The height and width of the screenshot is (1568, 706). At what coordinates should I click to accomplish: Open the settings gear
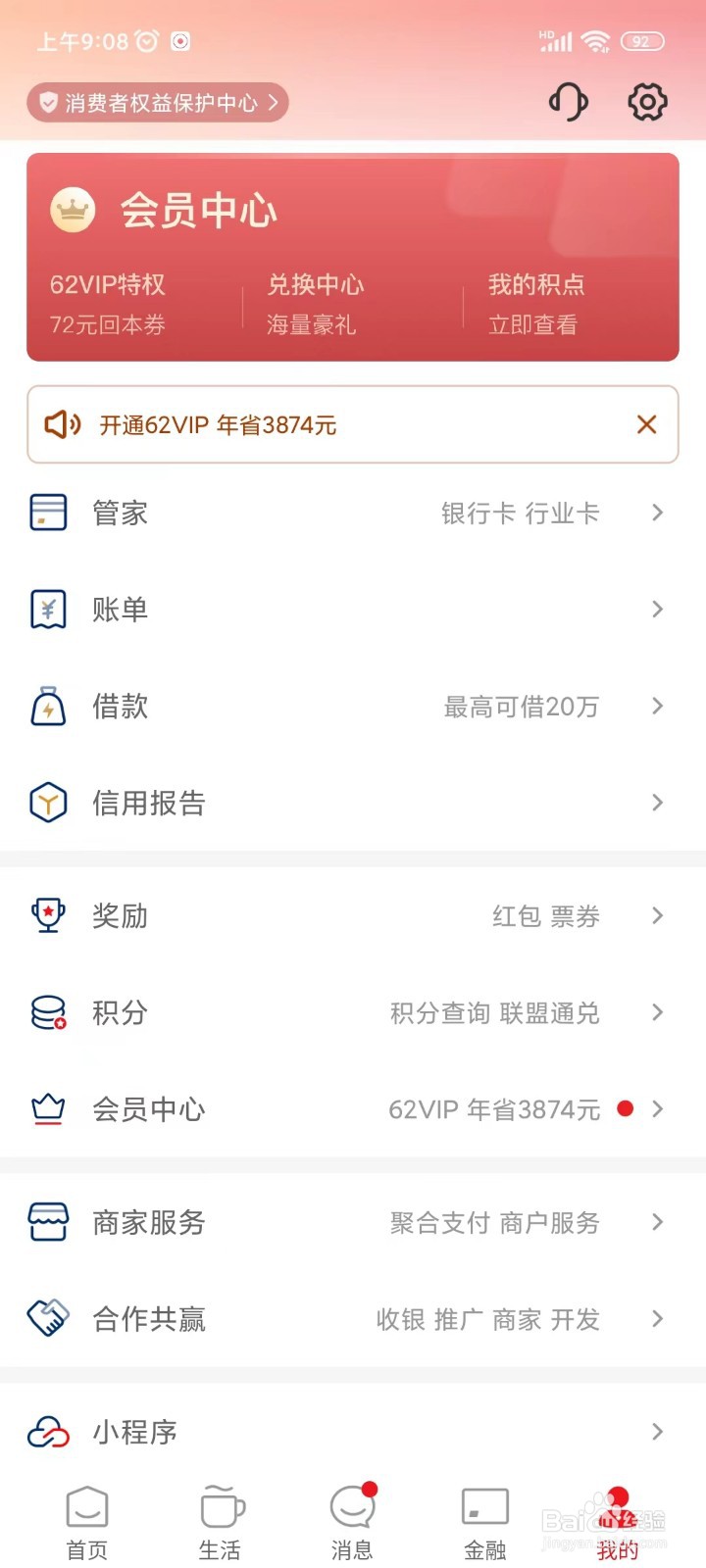point(647,102)
